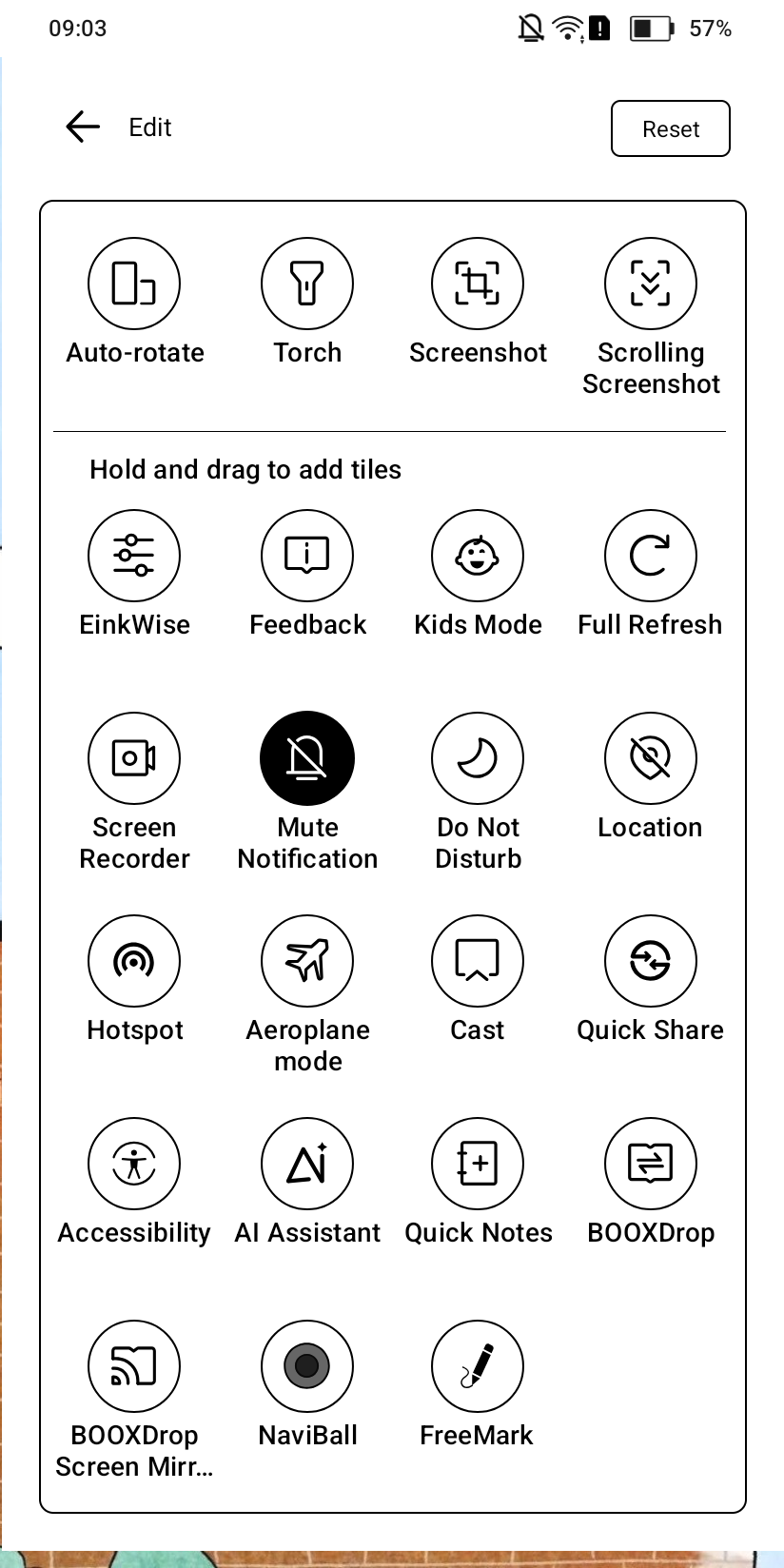
Task: Select the Kids Mode tile
Action: [x=478, y=556]
